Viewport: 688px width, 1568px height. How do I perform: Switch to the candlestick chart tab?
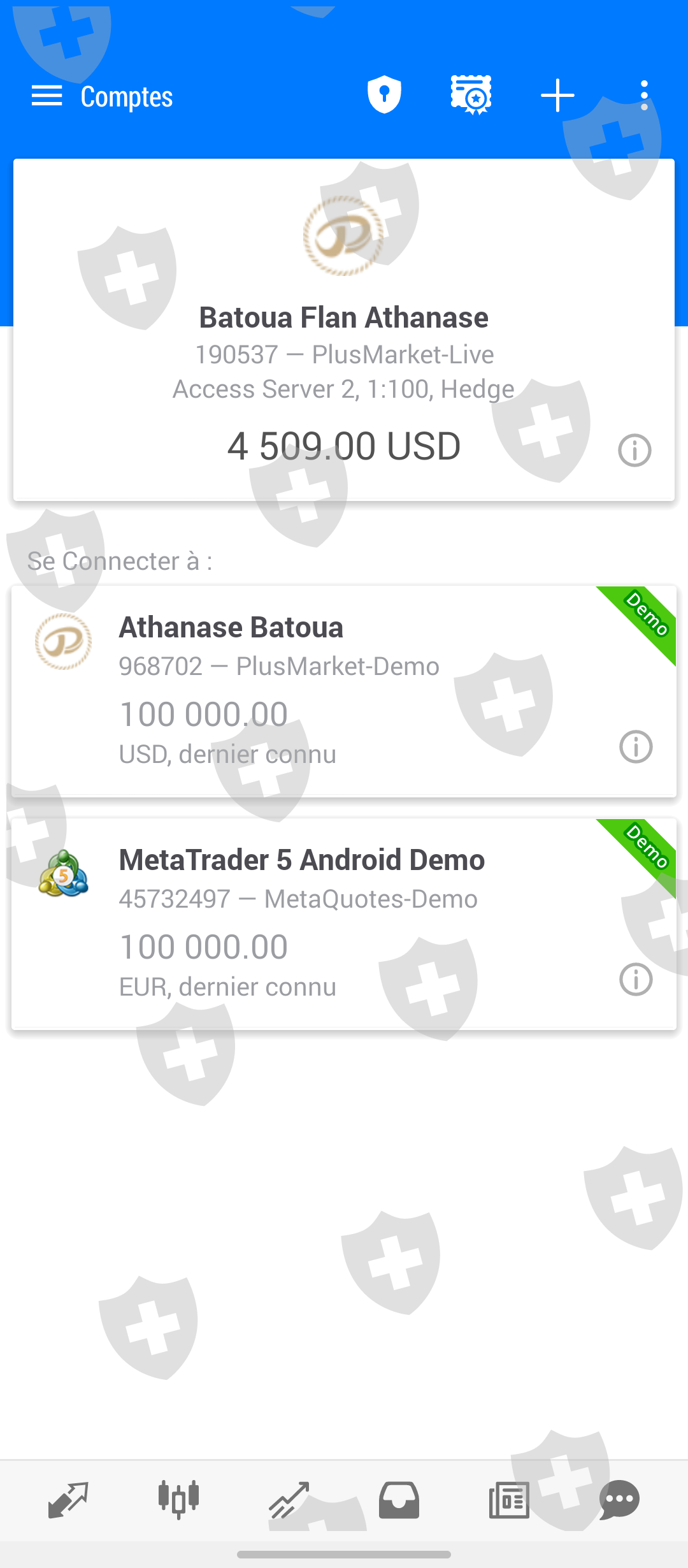click(178, 1500)
